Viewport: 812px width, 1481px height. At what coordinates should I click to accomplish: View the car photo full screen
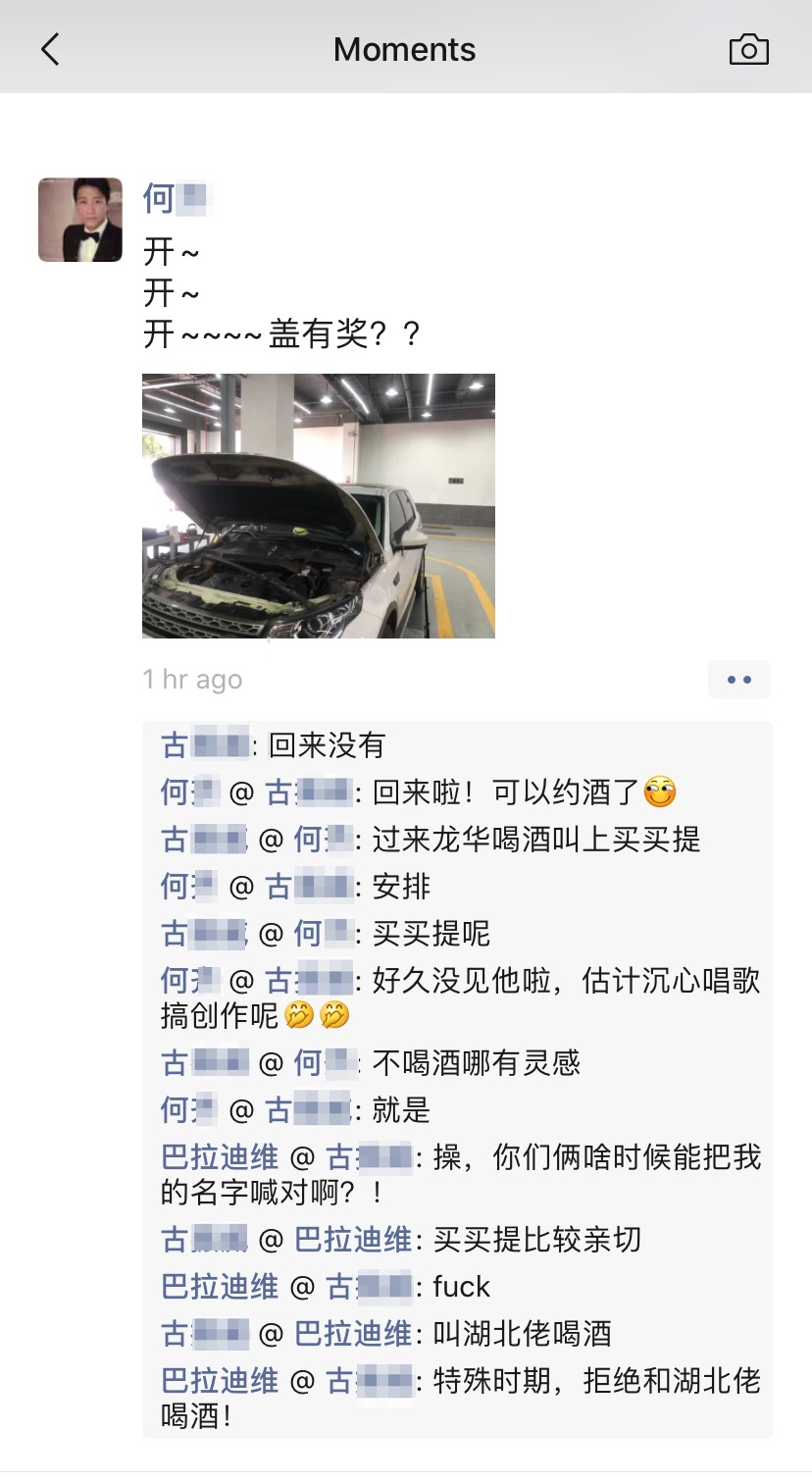tap(318, 505)
